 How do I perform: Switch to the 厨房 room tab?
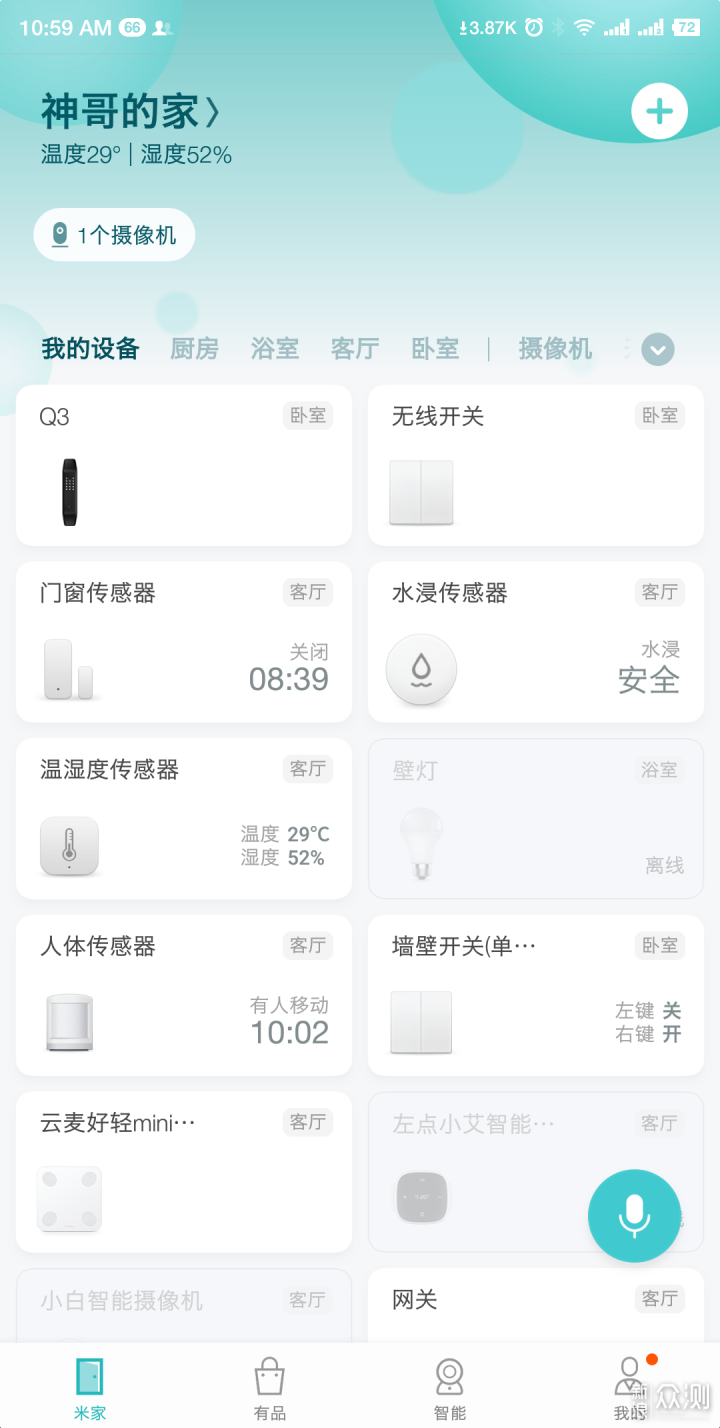pyautogui.click(x=194, y=349)
